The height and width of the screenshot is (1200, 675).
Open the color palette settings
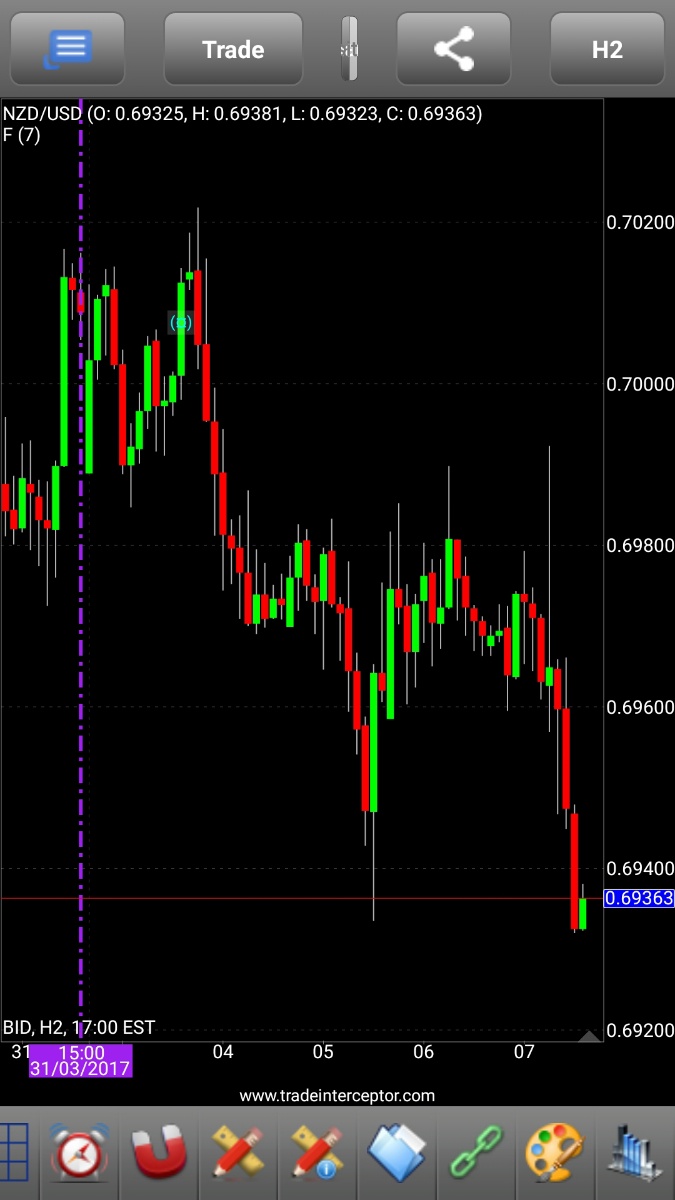[x=554, y=1153]
